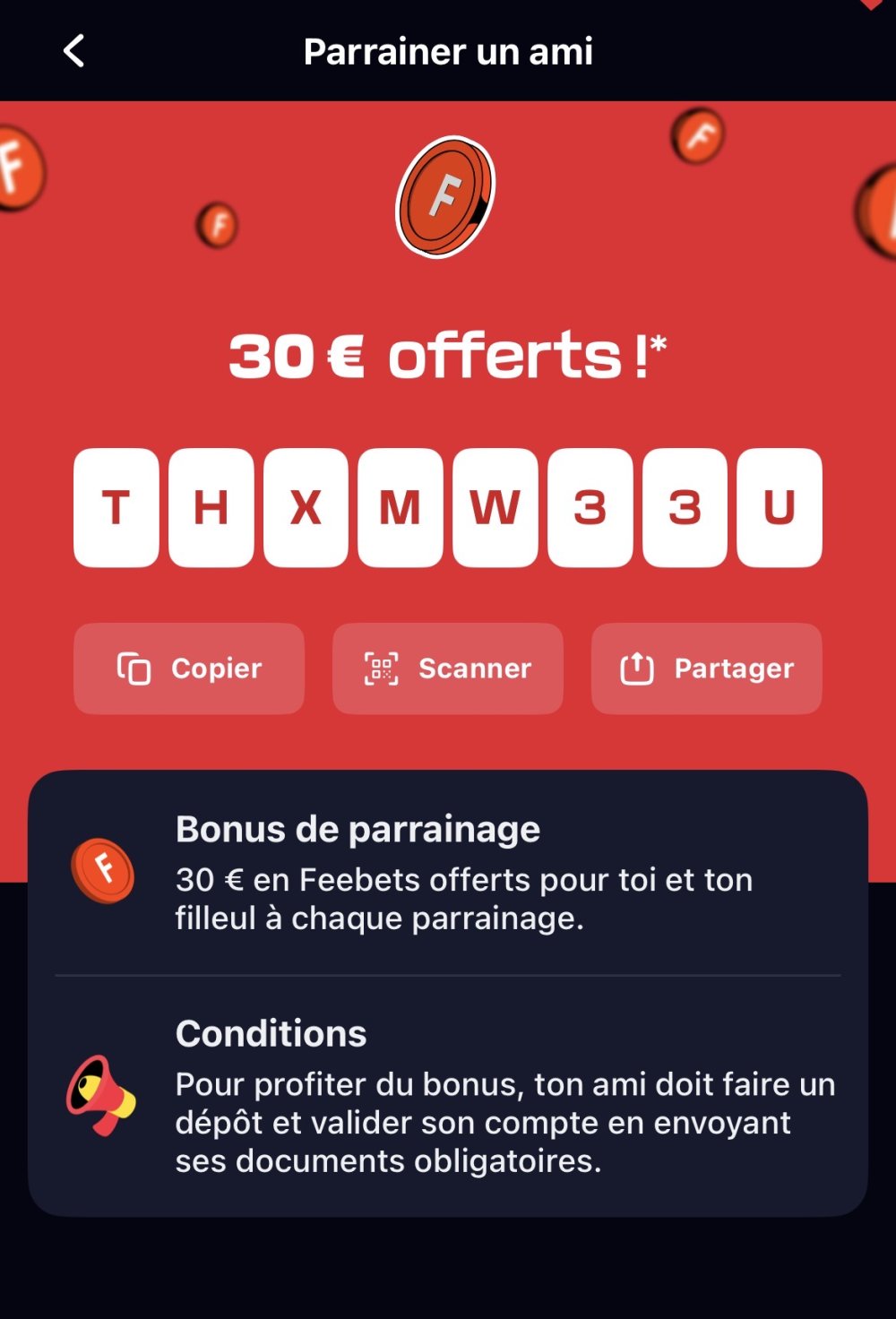Go back from Parrainer un ami

pos(74,51)
